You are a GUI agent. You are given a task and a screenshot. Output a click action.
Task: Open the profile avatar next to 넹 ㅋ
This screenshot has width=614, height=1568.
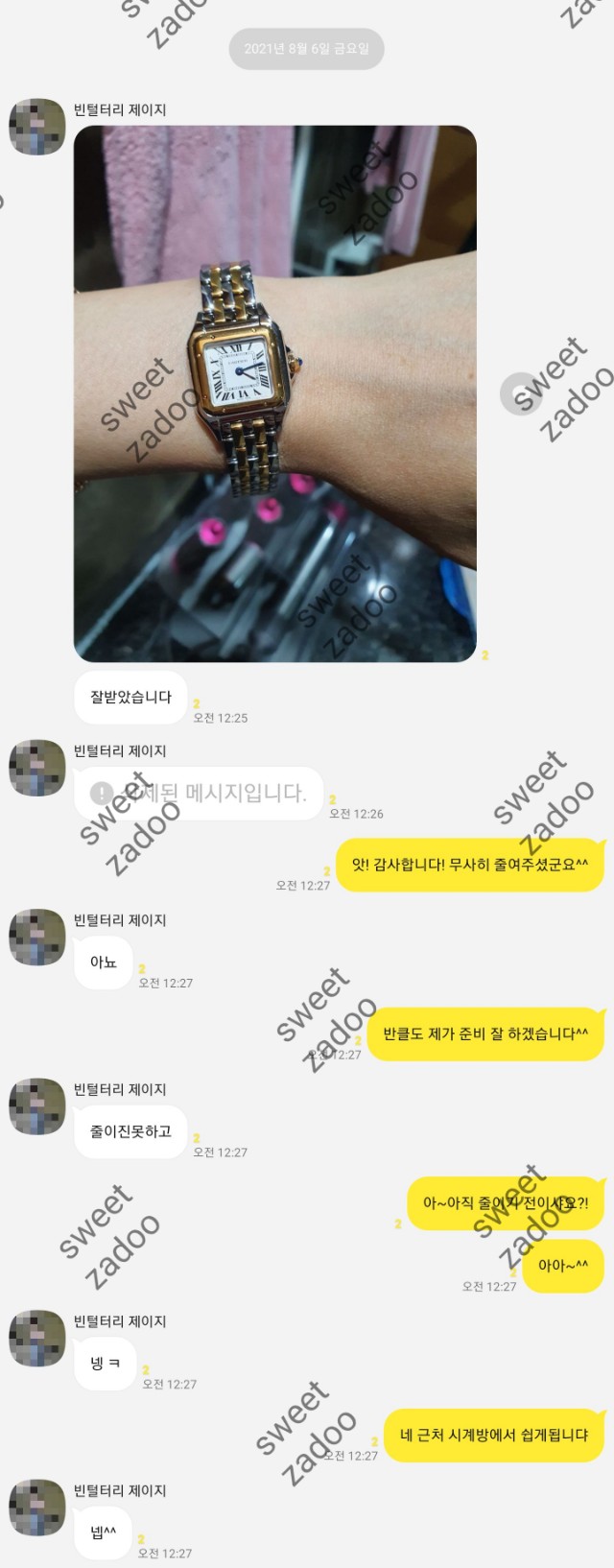pos(36,1338)
